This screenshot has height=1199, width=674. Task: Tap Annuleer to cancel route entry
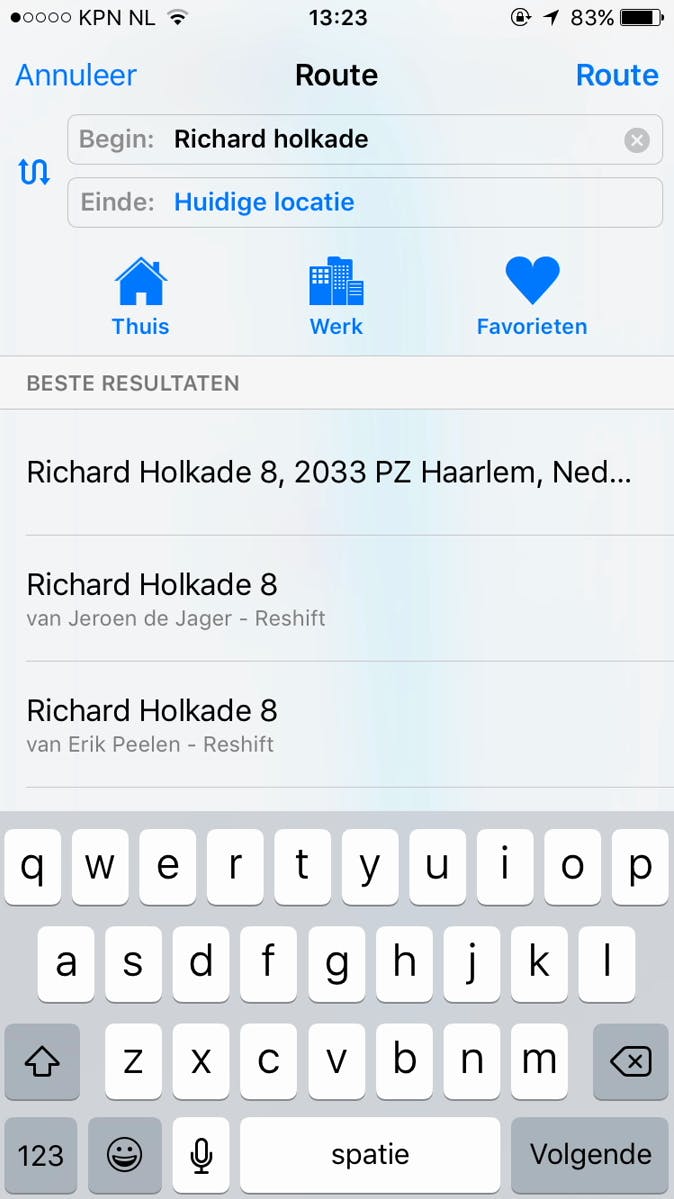click(76, 76)
